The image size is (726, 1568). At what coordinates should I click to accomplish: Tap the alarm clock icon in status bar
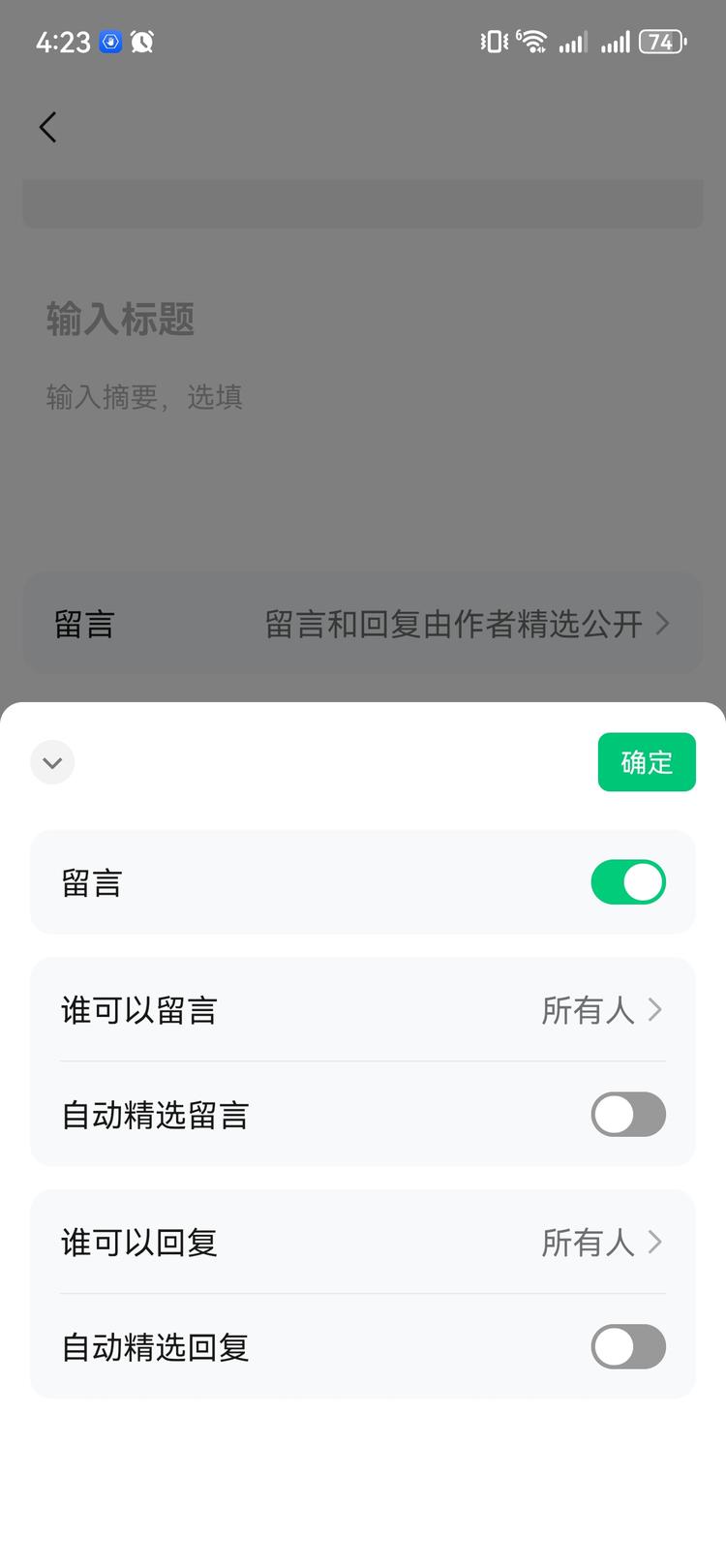(x=143, y=41)
